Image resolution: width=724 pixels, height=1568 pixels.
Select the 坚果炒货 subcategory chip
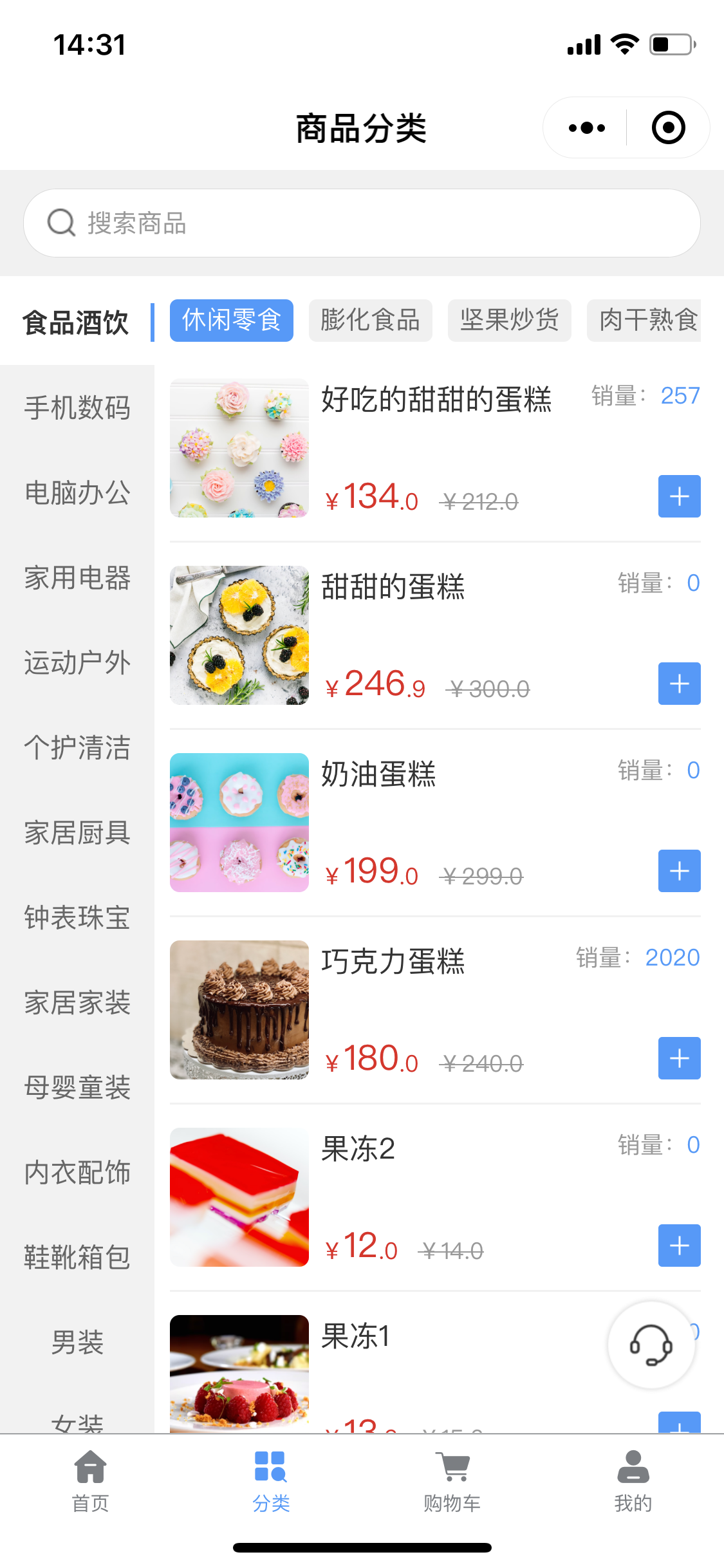[509, 320]
